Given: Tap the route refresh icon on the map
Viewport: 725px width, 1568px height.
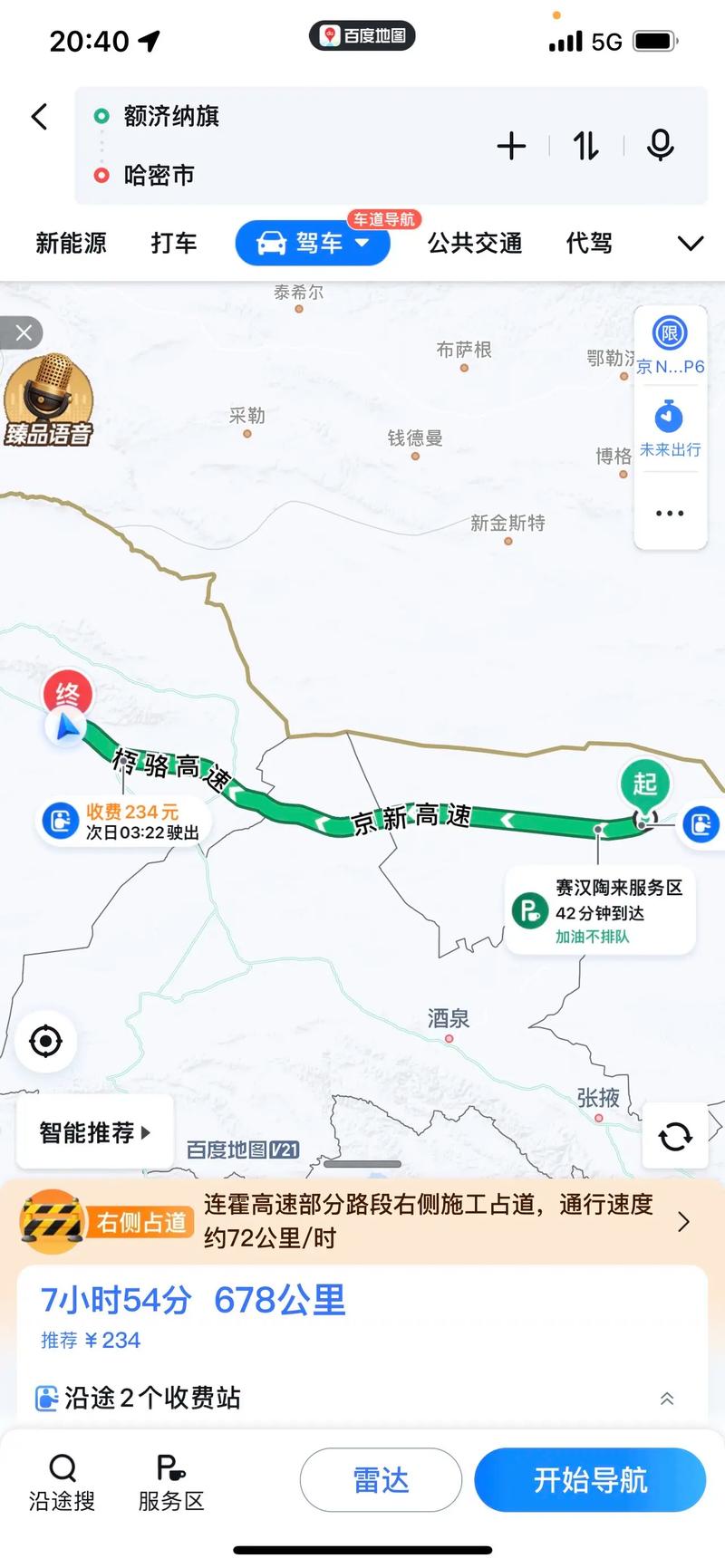Looking at the screenshot, I should coord(676,1135).
